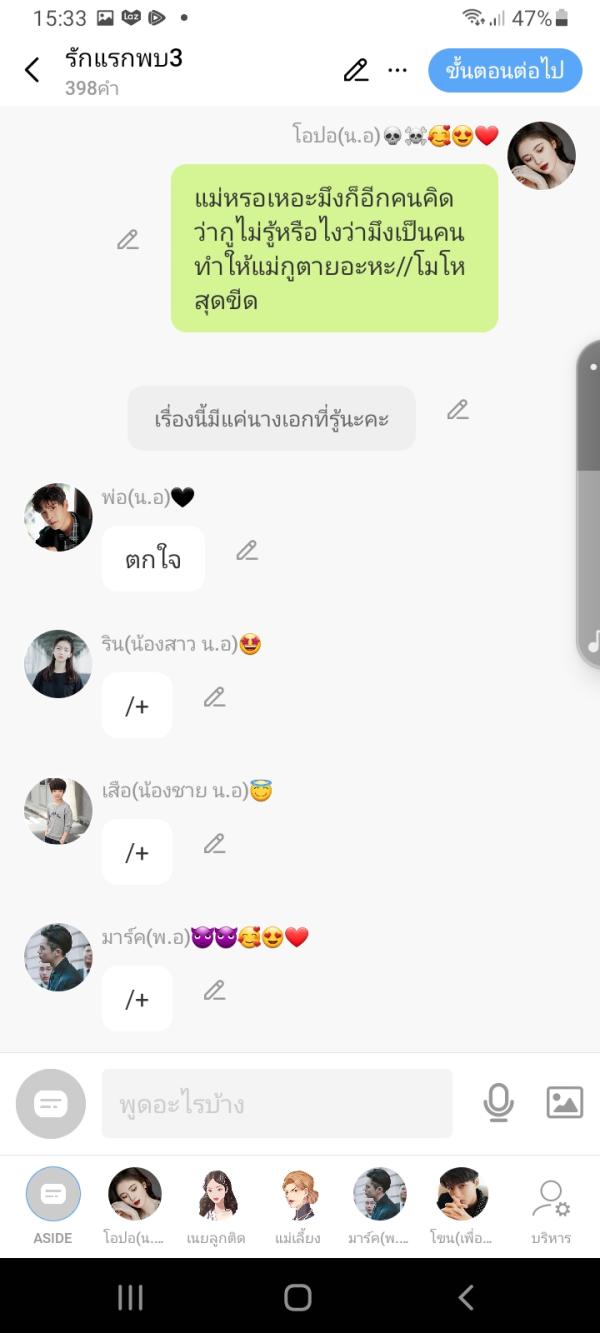Attach a picture with the image icon
The height and width of the screenshot is (1333, 600).
[564, 1103]
